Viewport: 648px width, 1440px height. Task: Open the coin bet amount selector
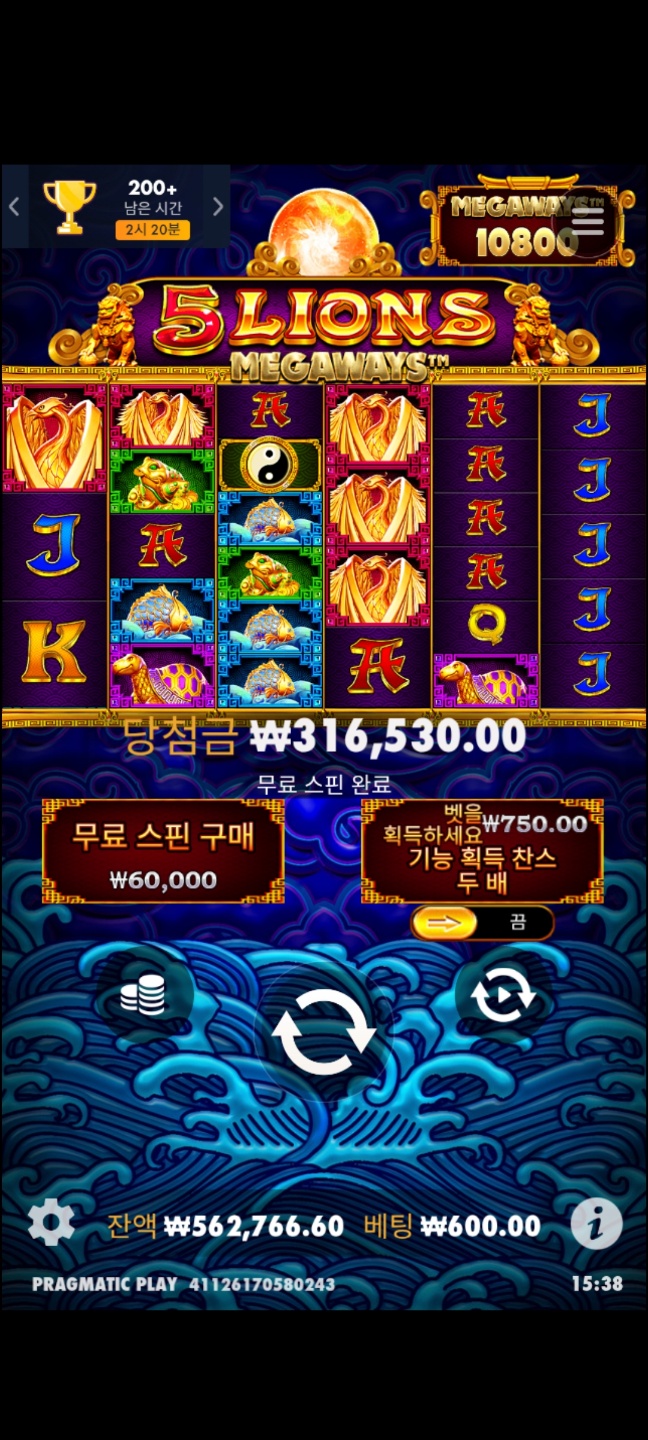point(143,994)
